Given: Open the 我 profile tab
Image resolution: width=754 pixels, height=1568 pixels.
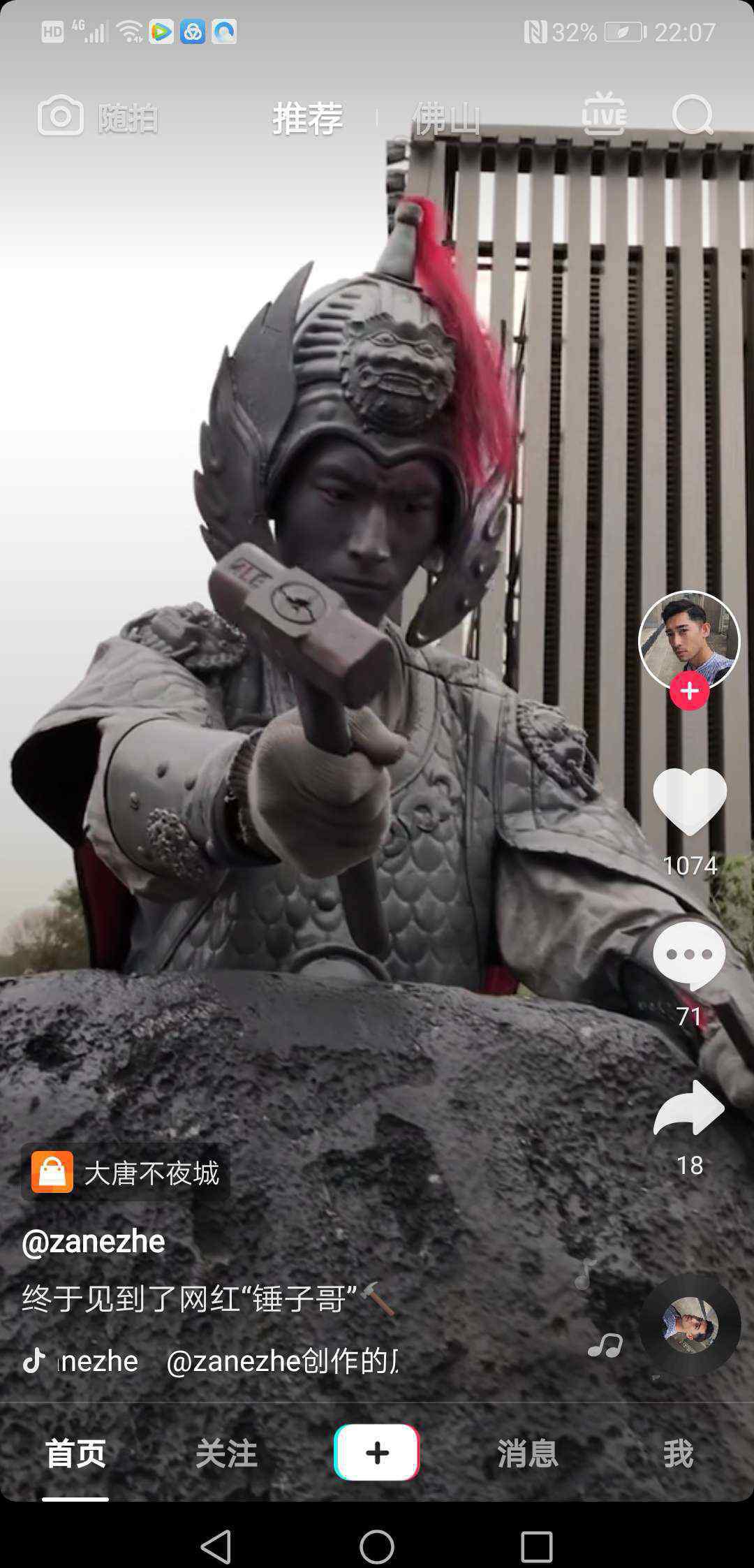Looking at the screenshot, I should (678, 1453).
